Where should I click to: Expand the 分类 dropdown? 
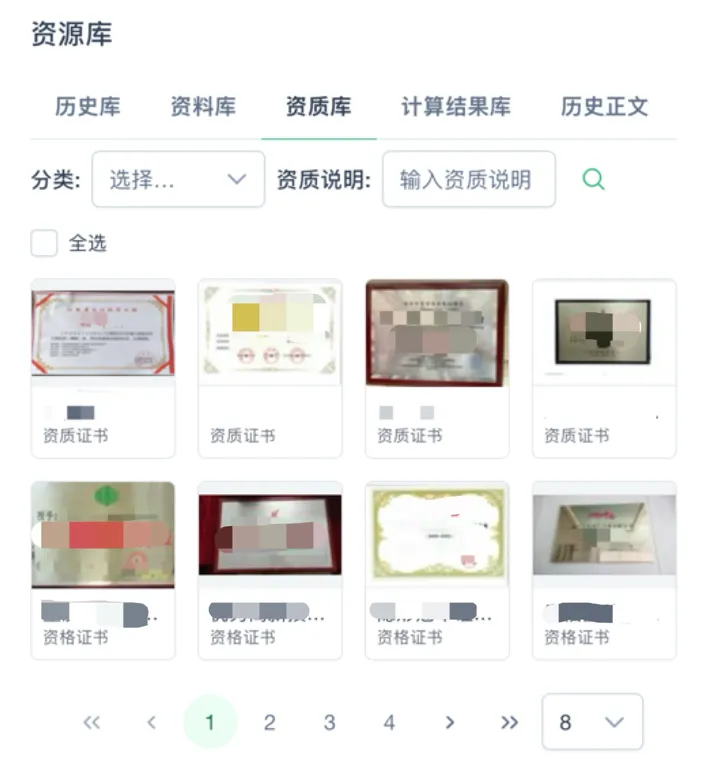pos(178,180)
